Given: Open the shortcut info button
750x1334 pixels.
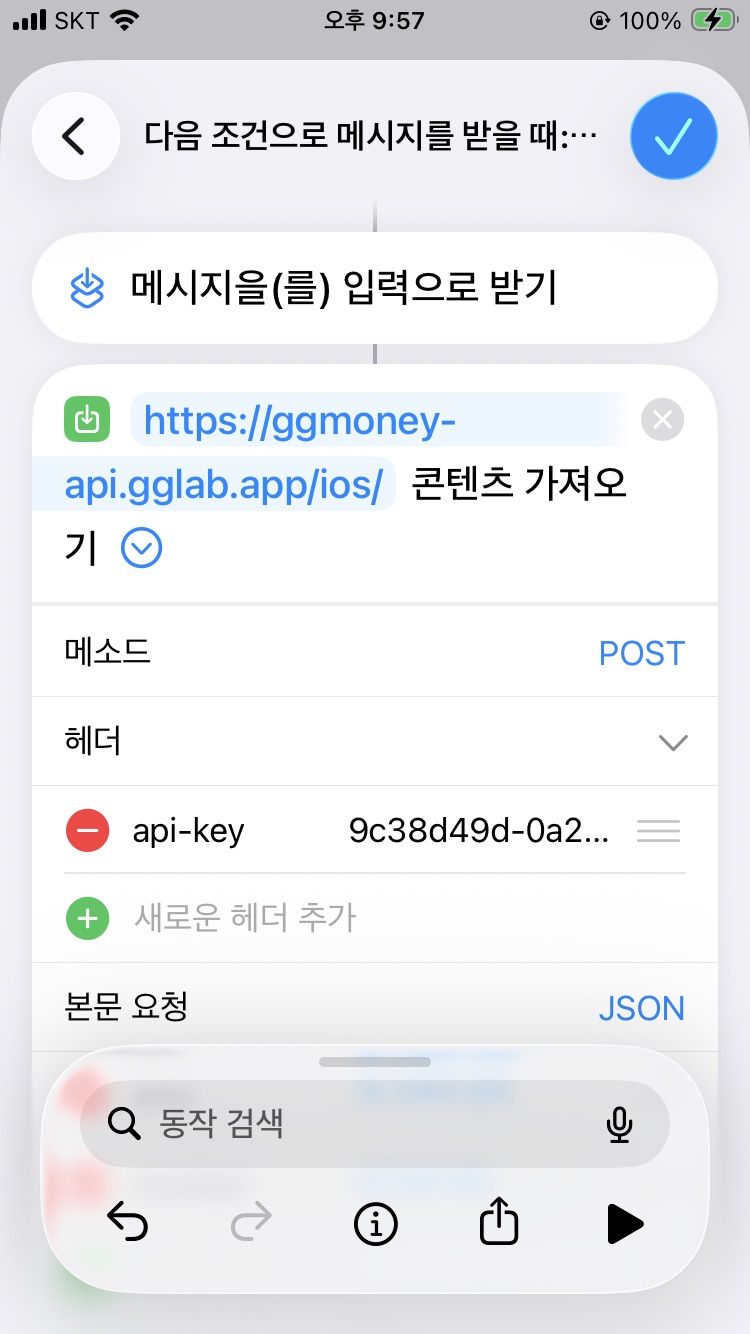Looking at the screenshot, I should (x=375, y=1222).
